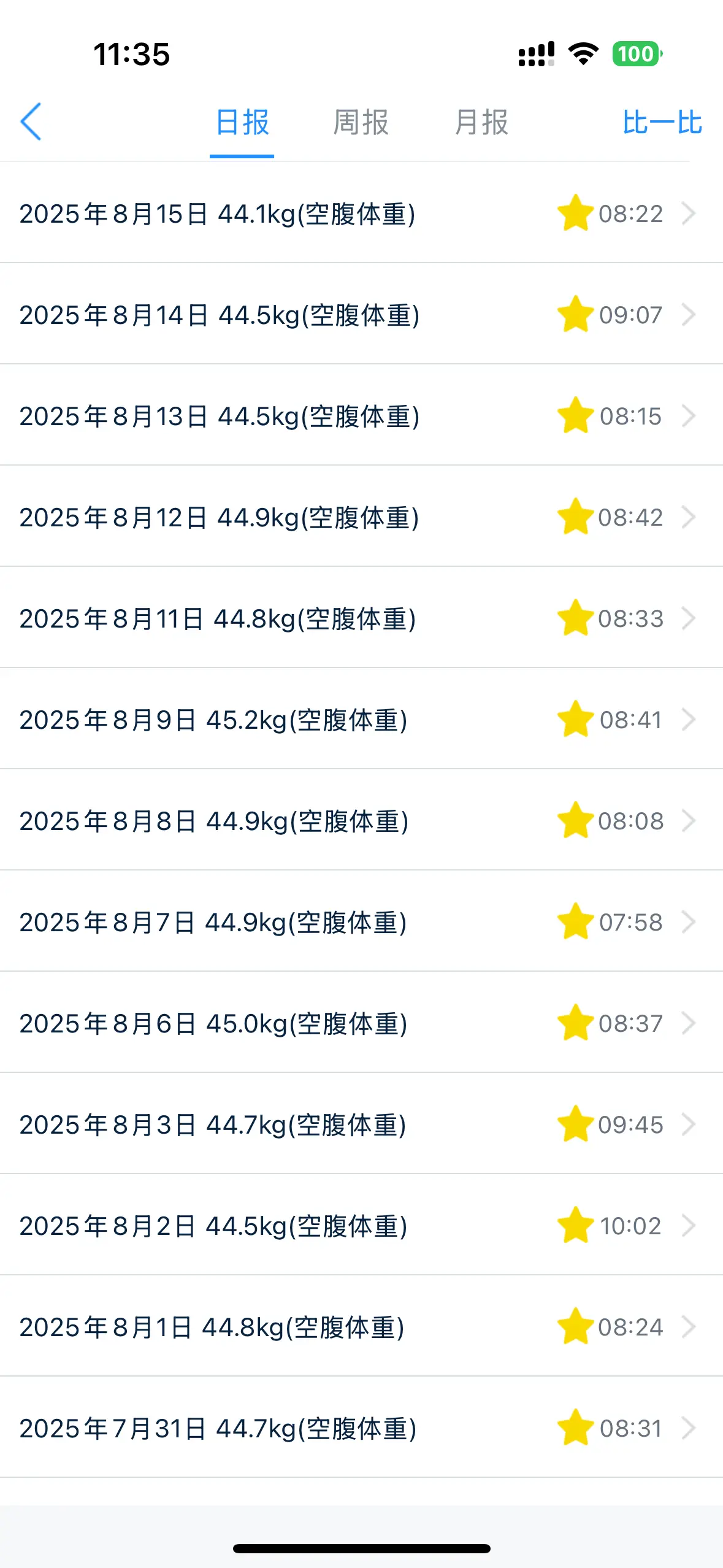
Task: Select the 日报 tab
Action: pos(242,122)
